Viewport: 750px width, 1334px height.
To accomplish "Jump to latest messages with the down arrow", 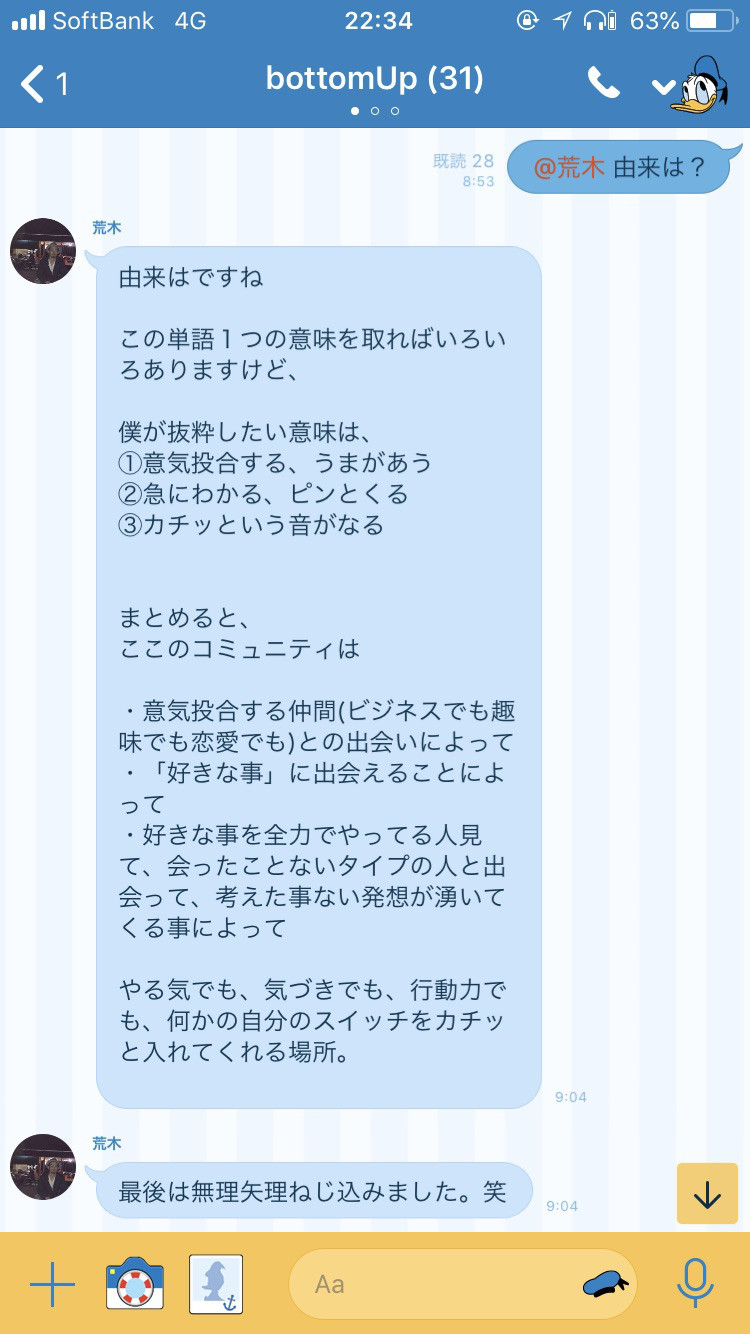I will click(707, 1193).
